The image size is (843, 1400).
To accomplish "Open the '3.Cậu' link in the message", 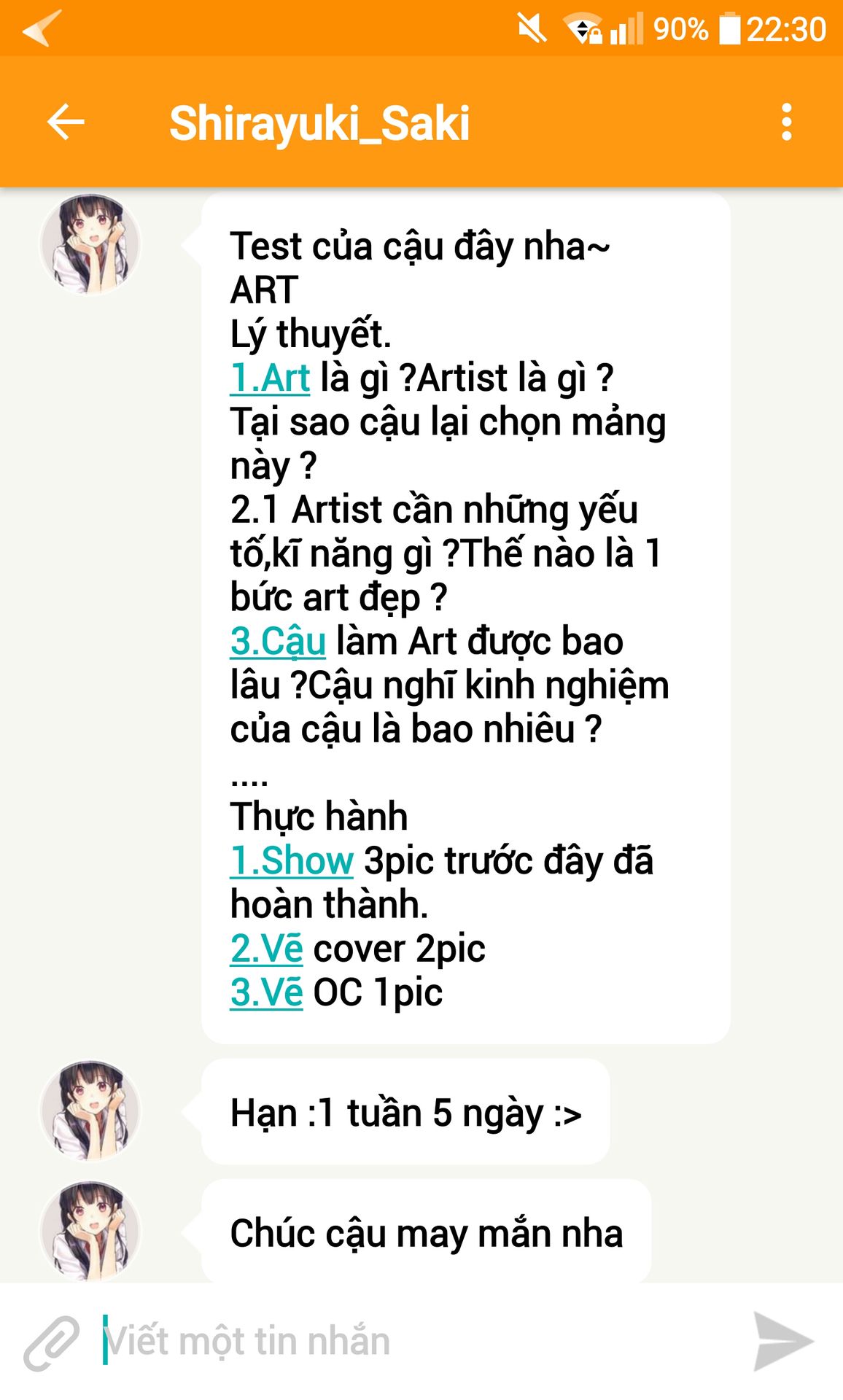I will pos(278,642).
